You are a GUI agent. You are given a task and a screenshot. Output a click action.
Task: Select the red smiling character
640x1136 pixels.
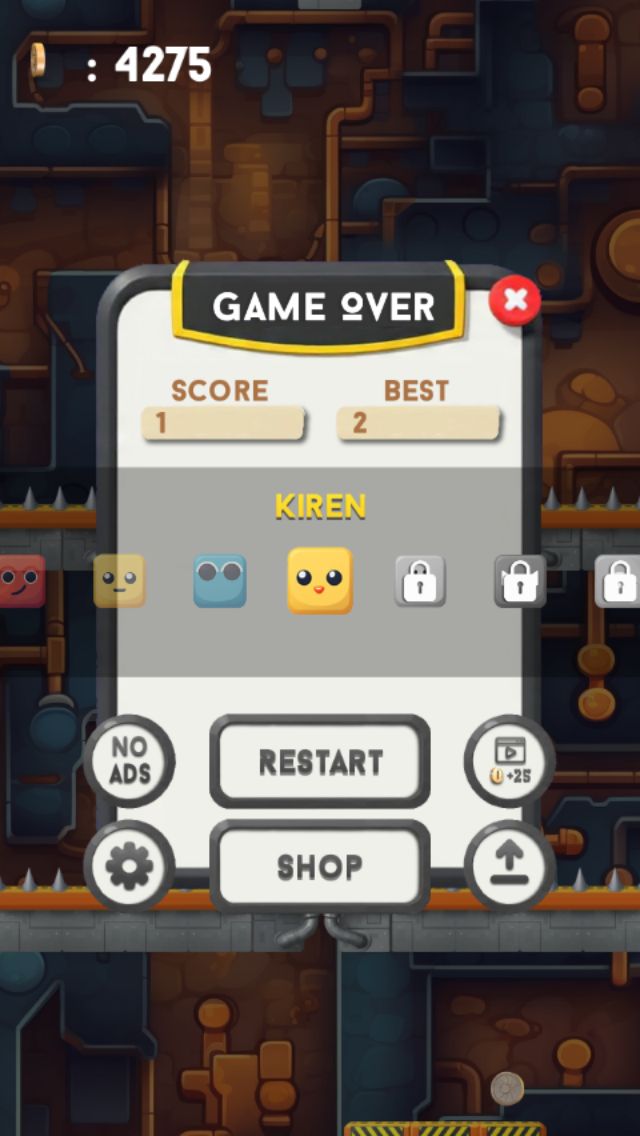point(21,581)
